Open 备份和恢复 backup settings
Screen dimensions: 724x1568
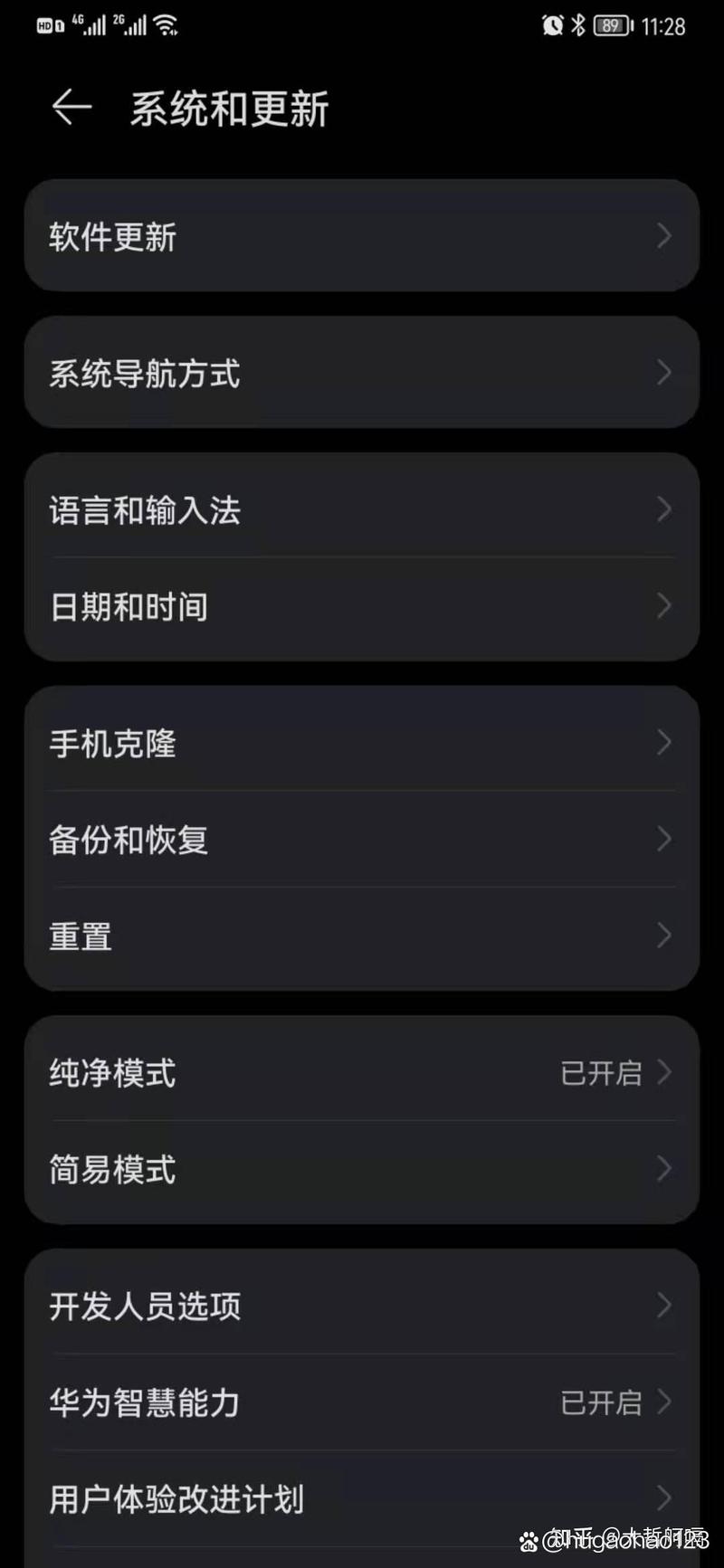[362, 841]
